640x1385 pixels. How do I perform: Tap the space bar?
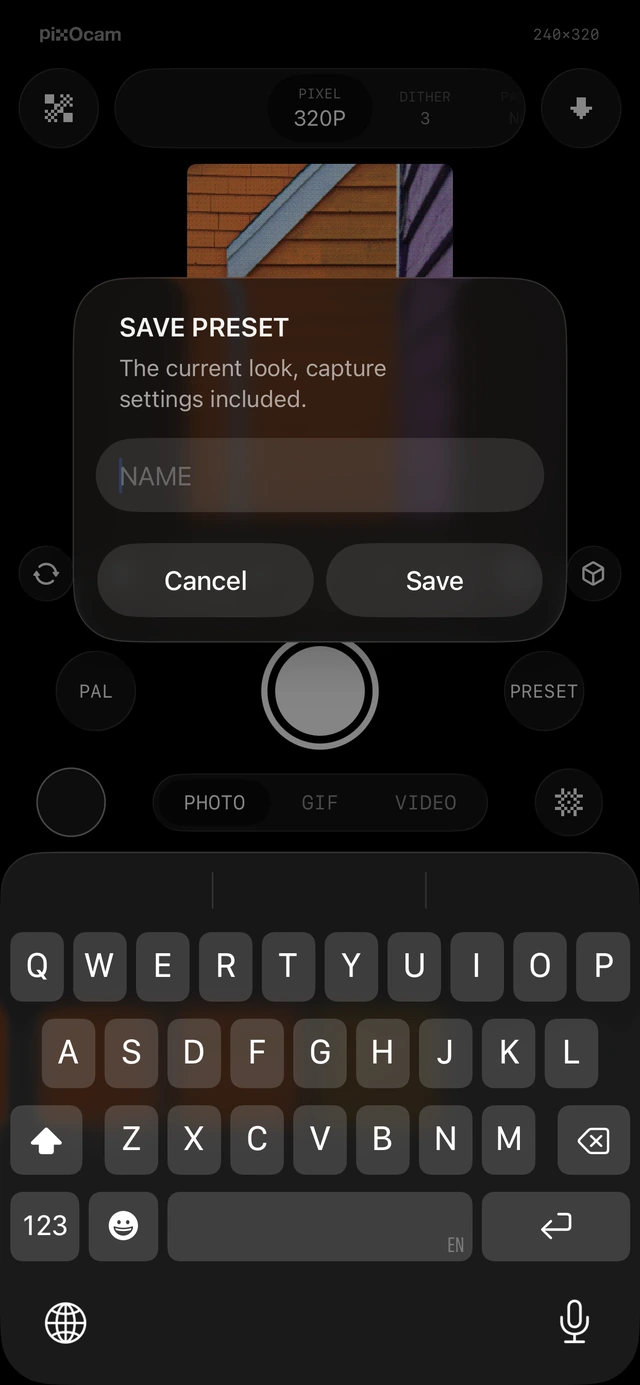point(320,1226)
